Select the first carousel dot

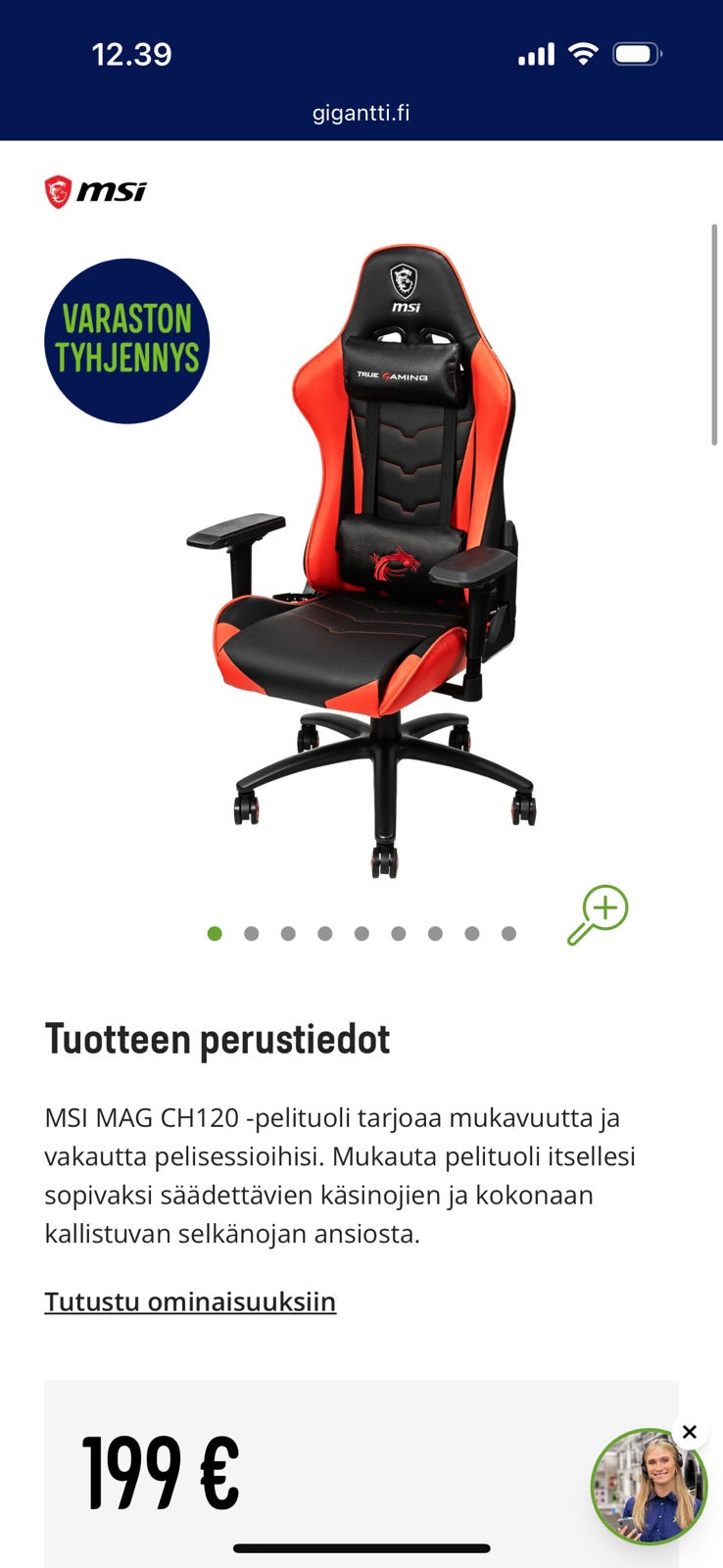pos(214,934)
